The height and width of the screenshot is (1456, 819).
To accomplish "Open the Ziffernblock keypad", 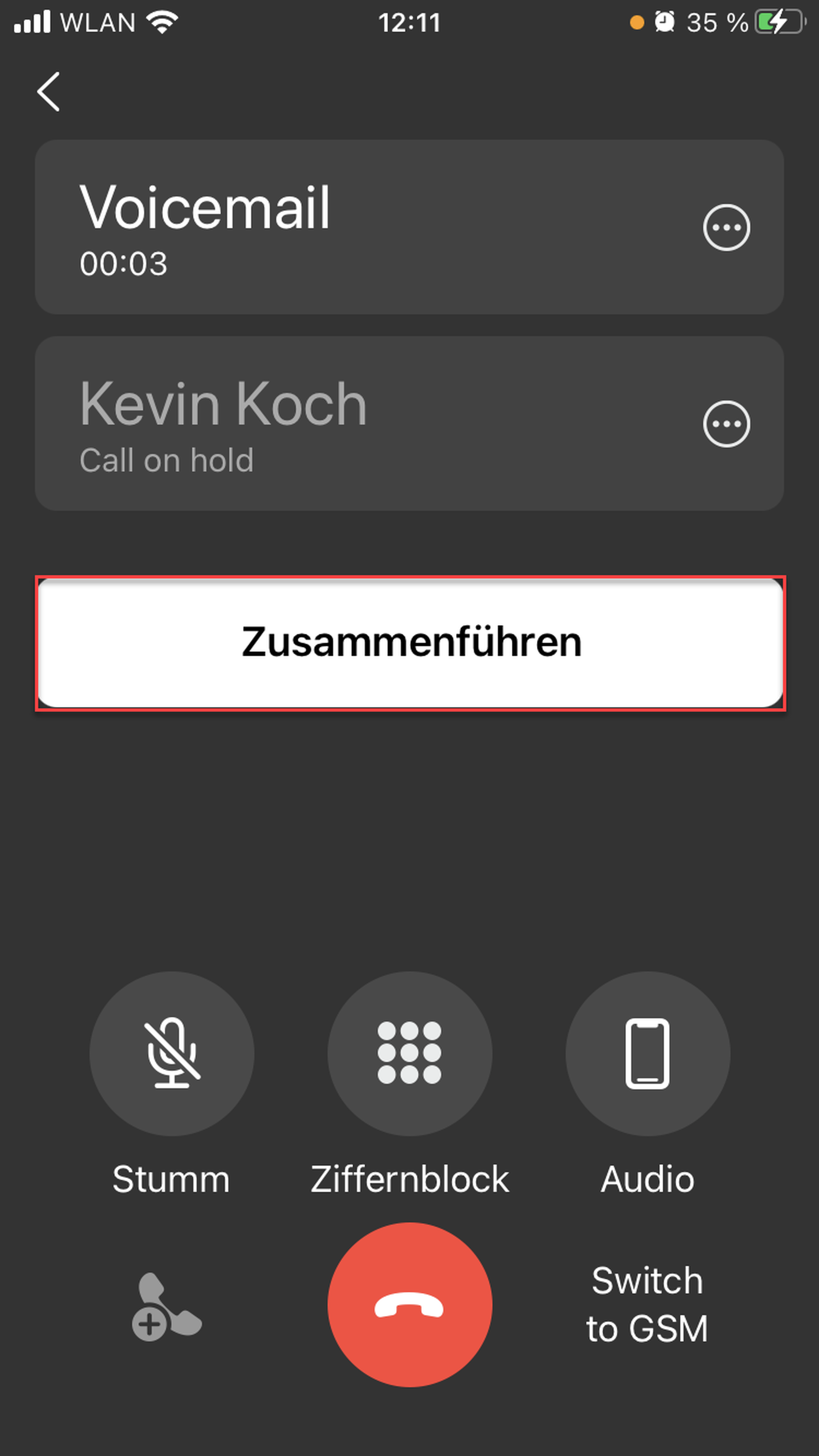I will [409, 1054].
